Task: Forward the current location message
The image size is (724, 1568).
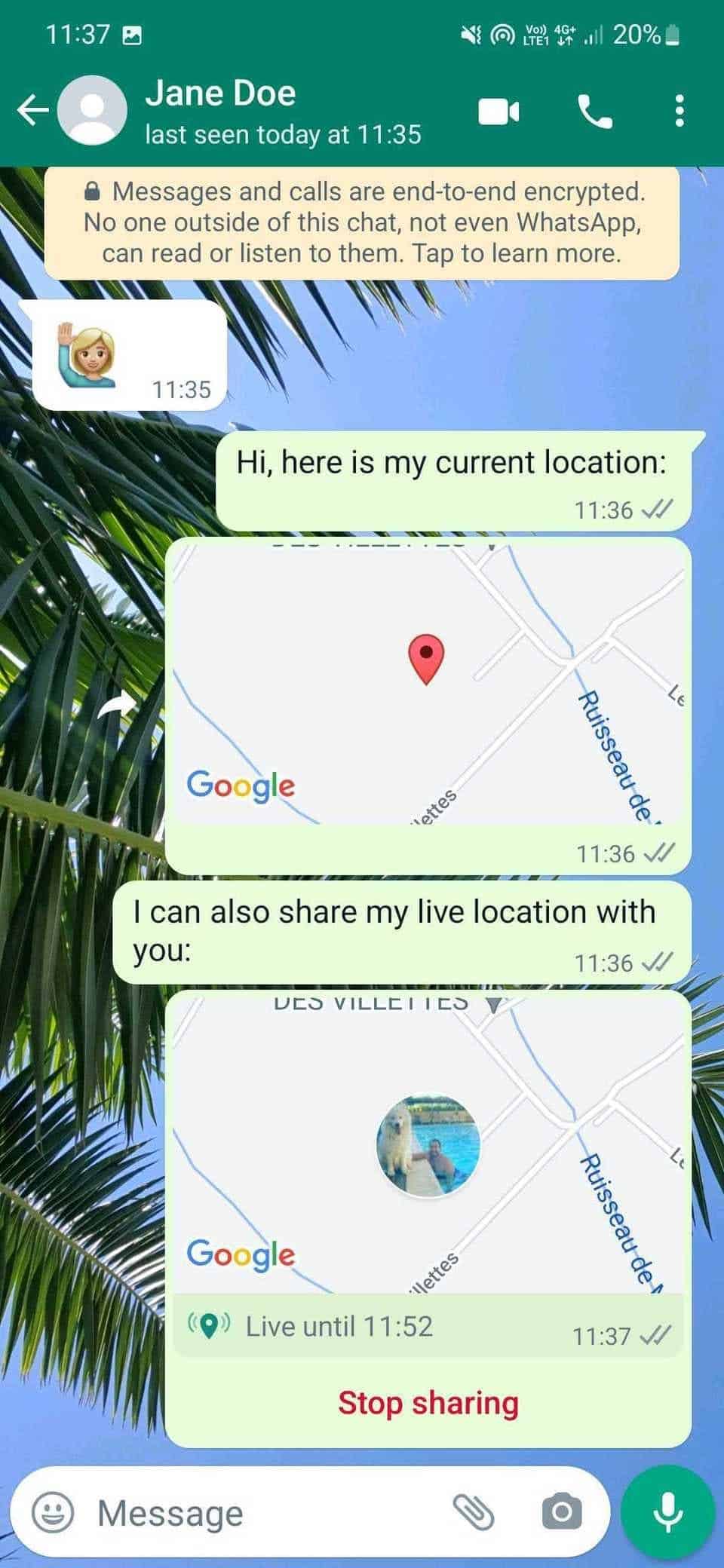Action: pos(117,706)
